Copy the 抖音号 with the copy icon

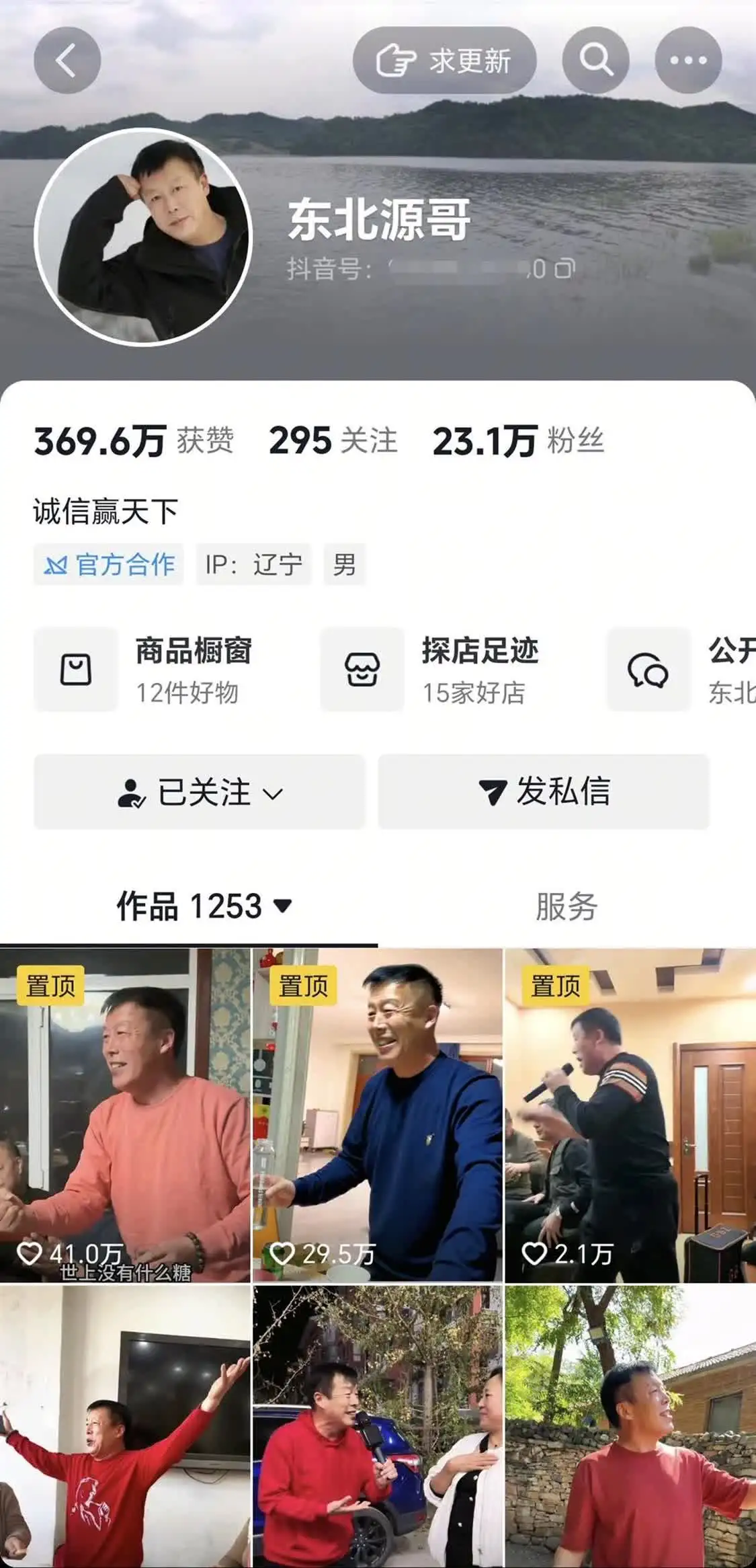pyautogui.click(x=564, y=269)
